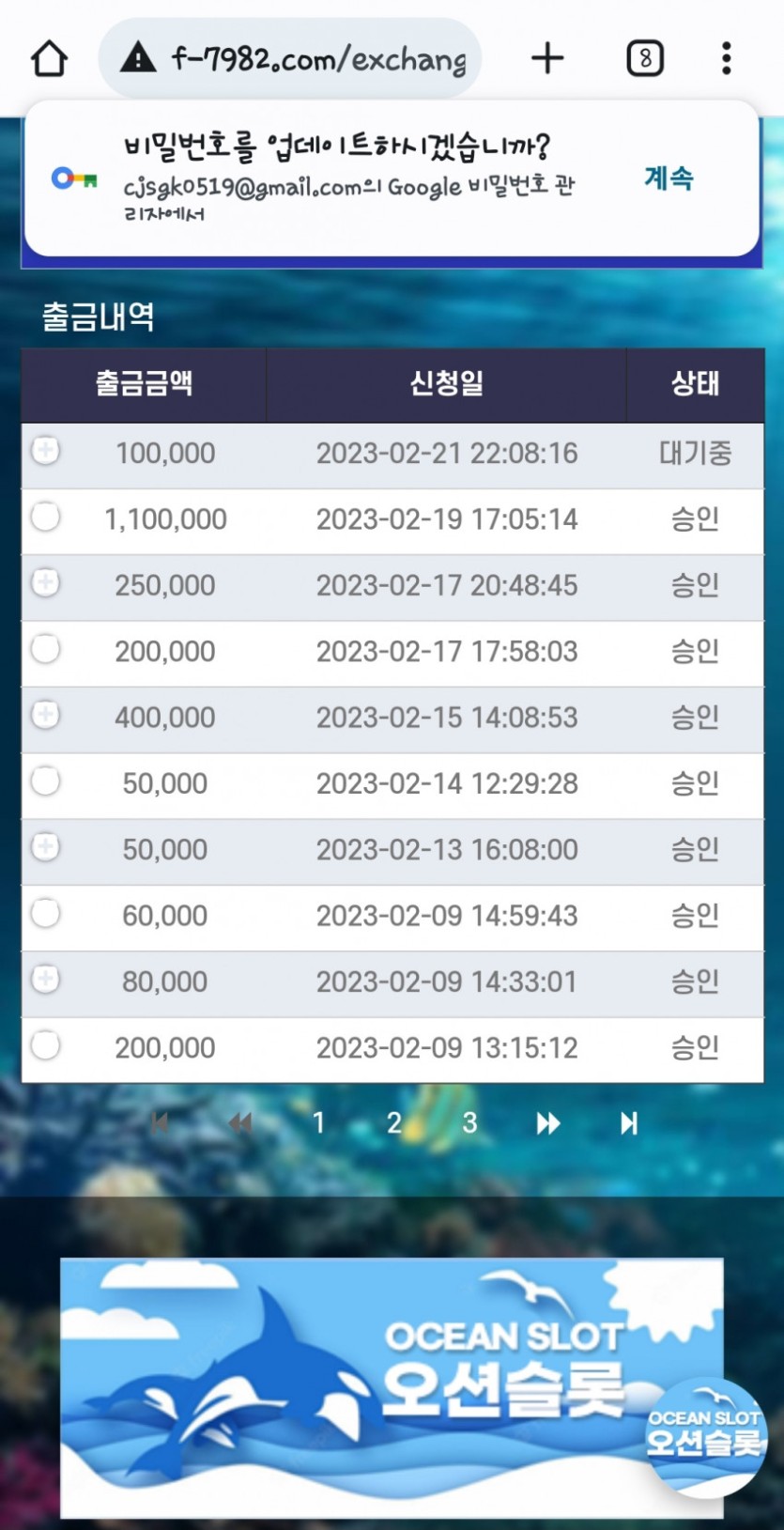Screen dimensions: 784x1530
Task: Select the checkbox for the 60,000 withdrawal
Action: point(45,912)
